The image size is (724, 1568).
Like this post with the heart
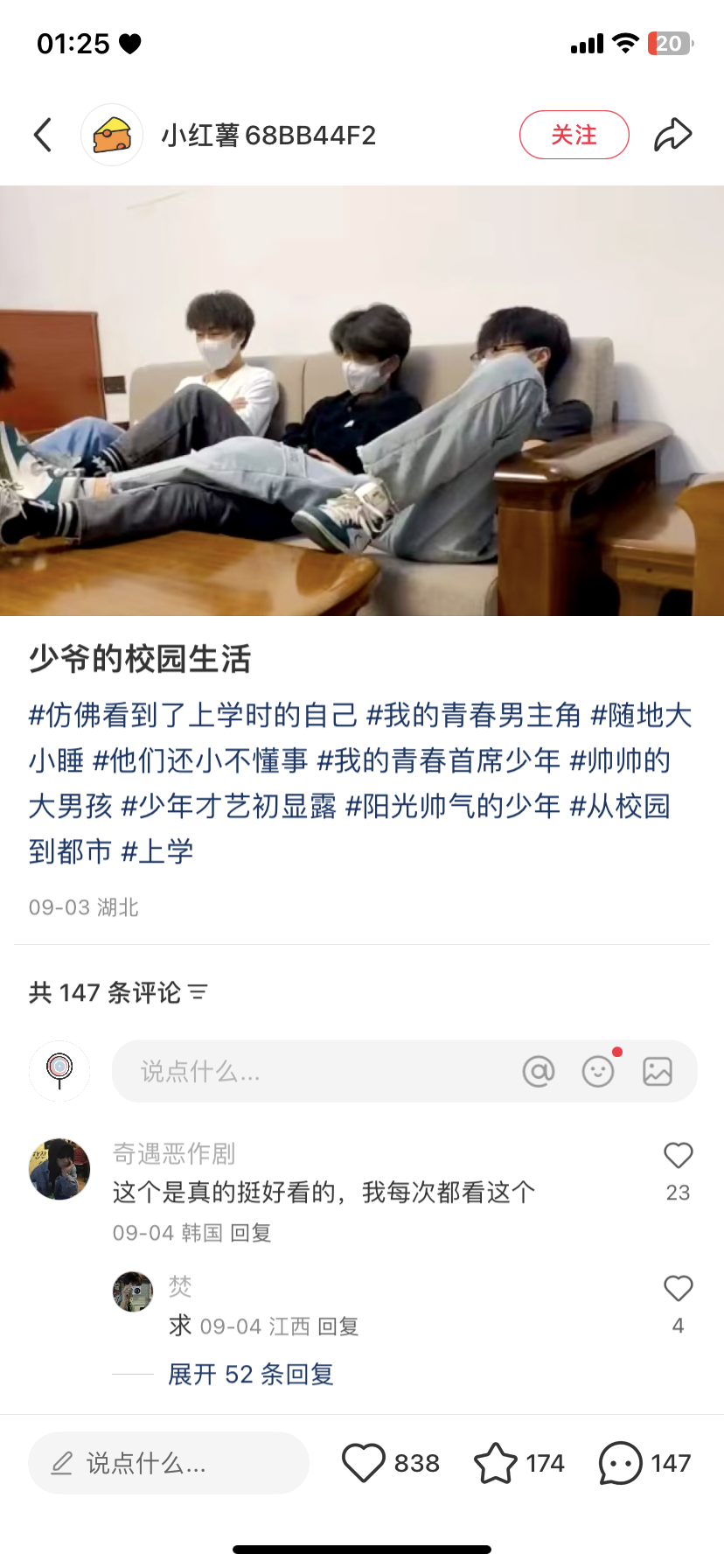click(x=364, y=1463)
